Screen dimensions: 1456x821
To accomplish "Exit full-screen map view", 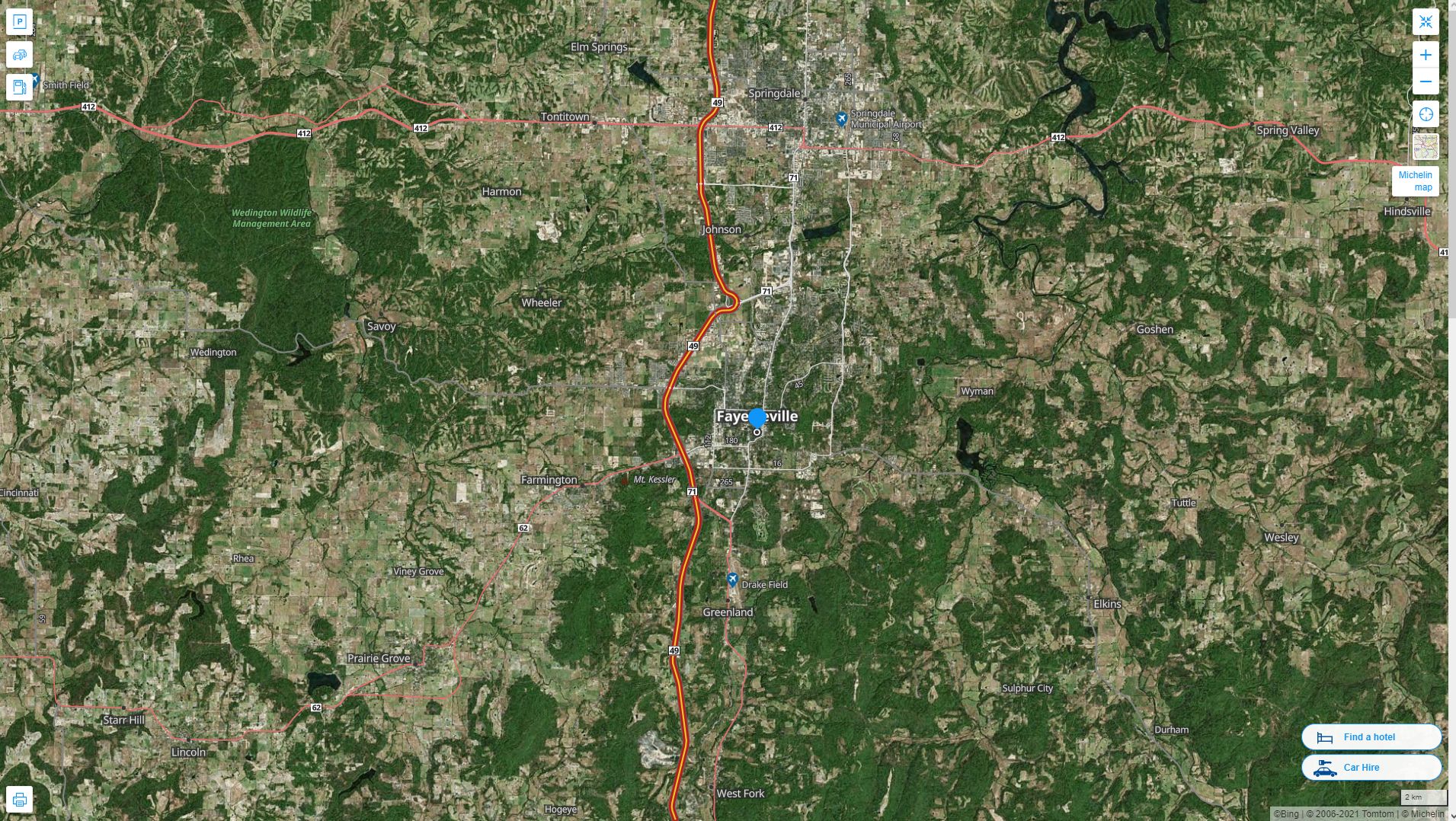I will point(1426,22).
